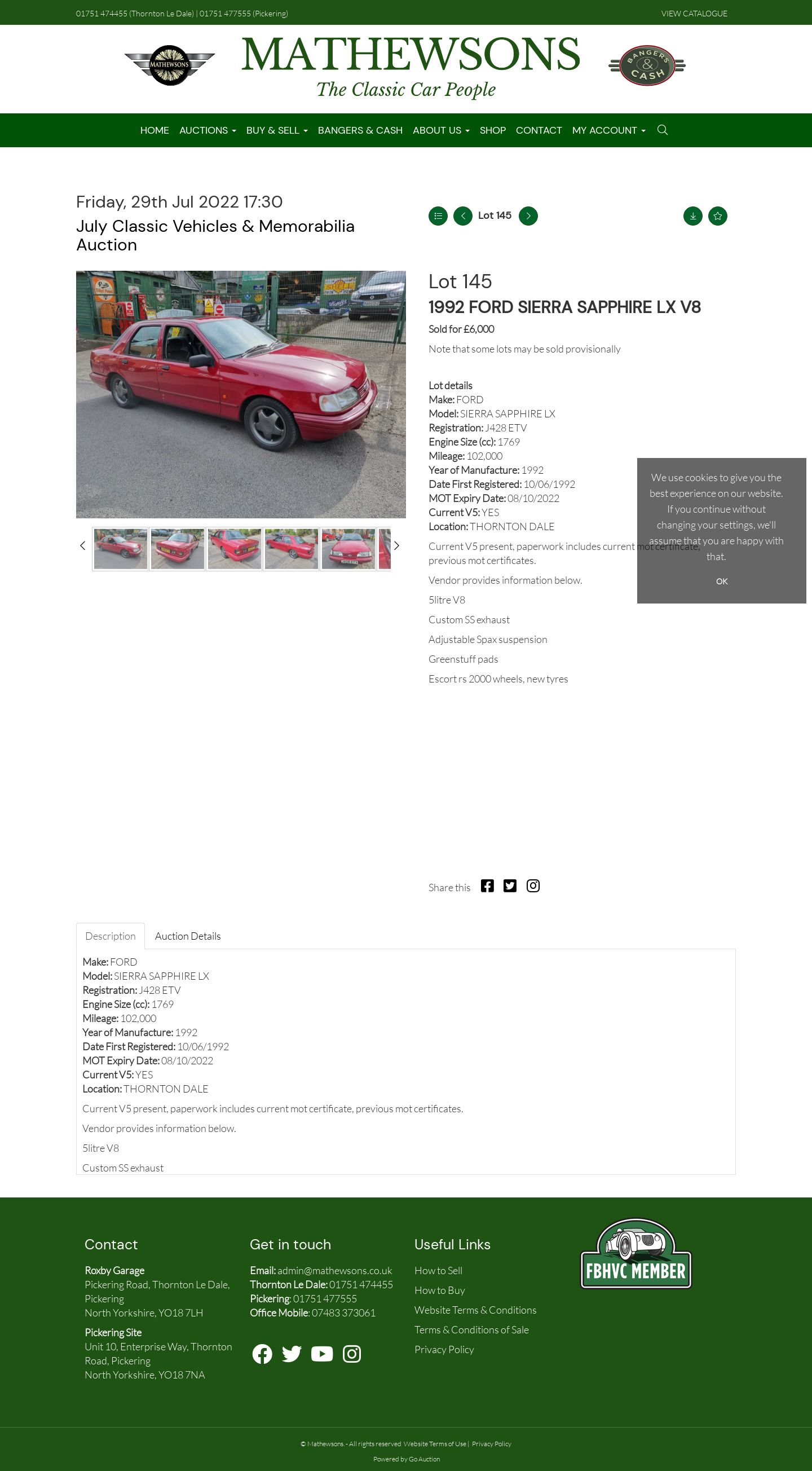Image resolution: width=812 pixels, height=1471 pixels.
Task: Open the search magnifier in the menu
Action: 663,130
